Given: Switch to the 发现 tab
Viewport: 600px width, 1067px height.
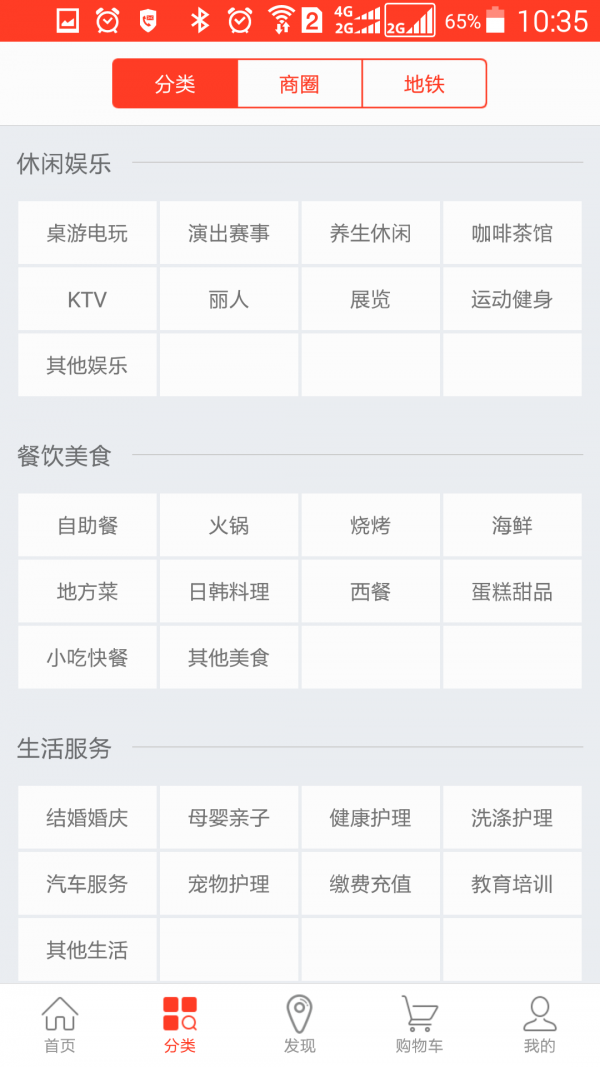Looking at the screenshot, I should 299,1025.
